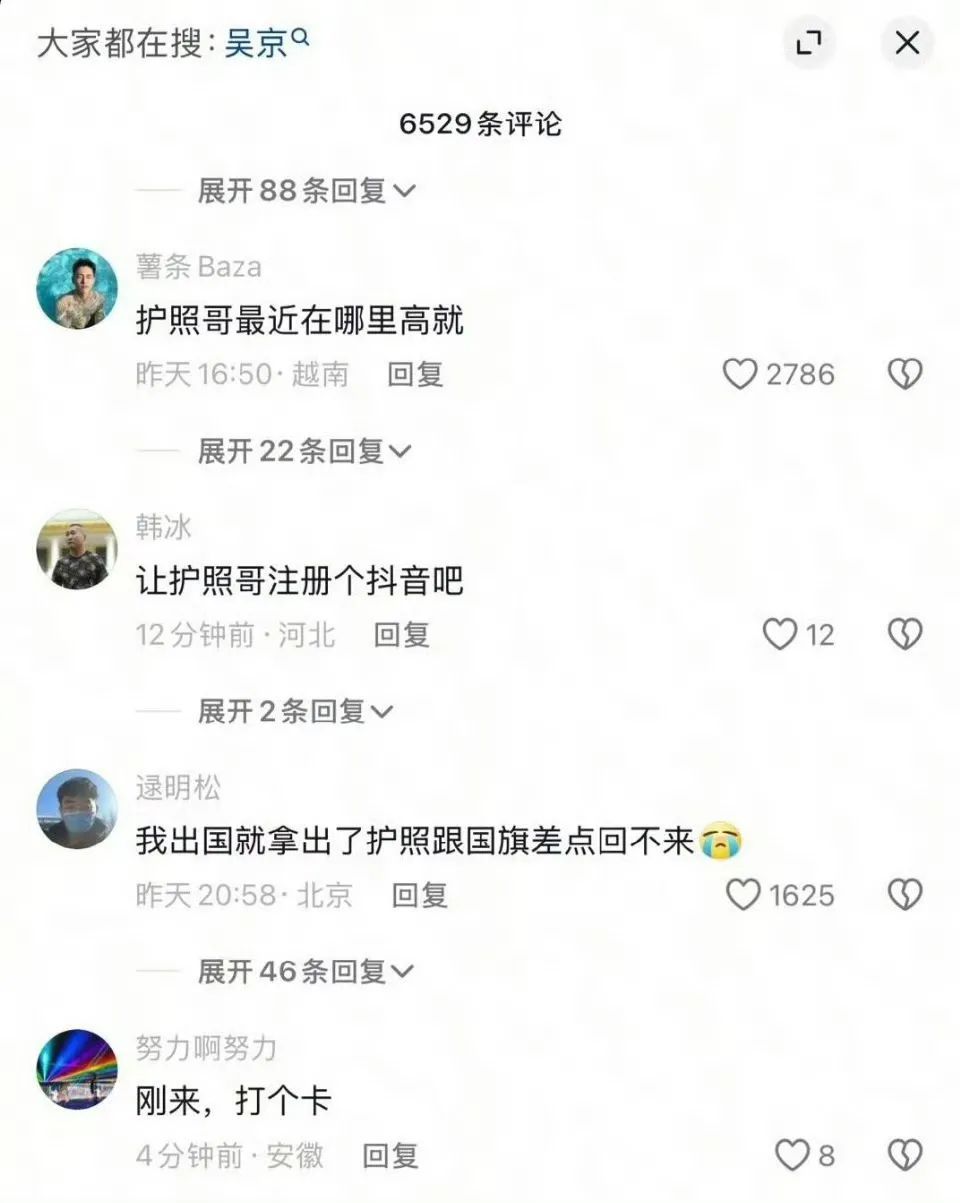Screen dimensions: 960x1203
Task: Reply to 逯明松's comment
Action: 419,895
